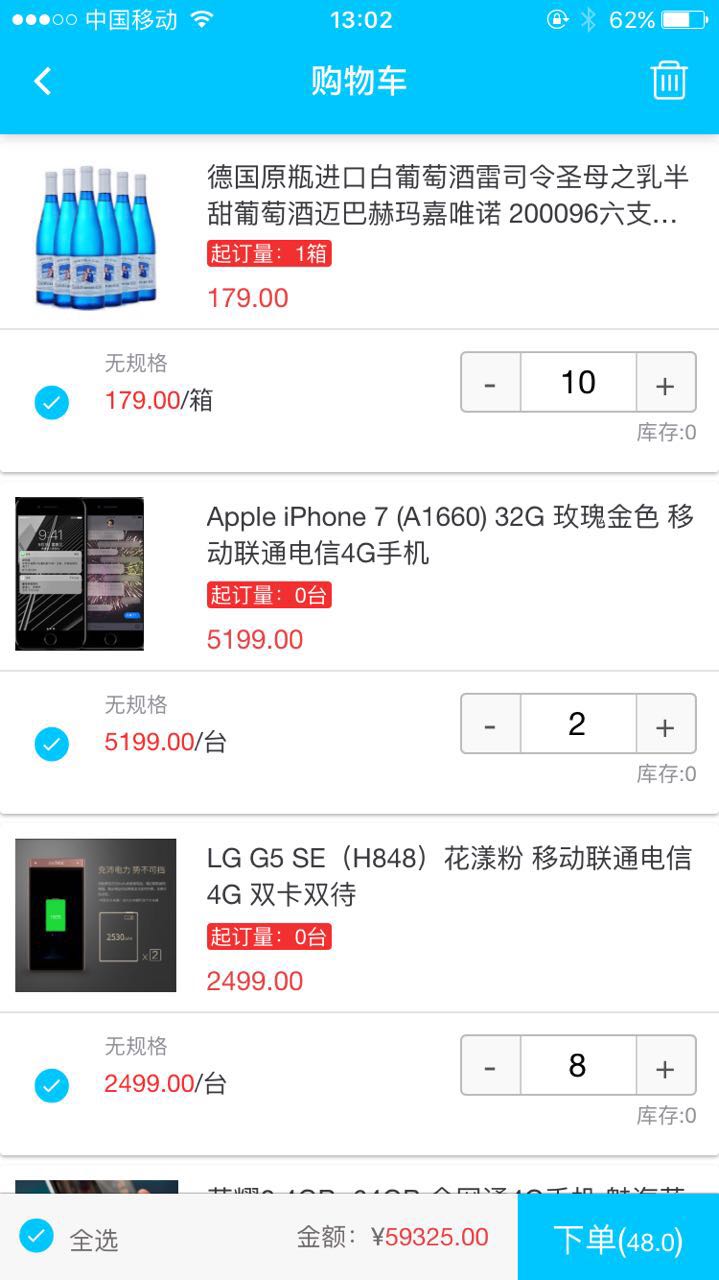Go back using the arrow icon
The image size is (719, 1280).
tap(42, 81)
